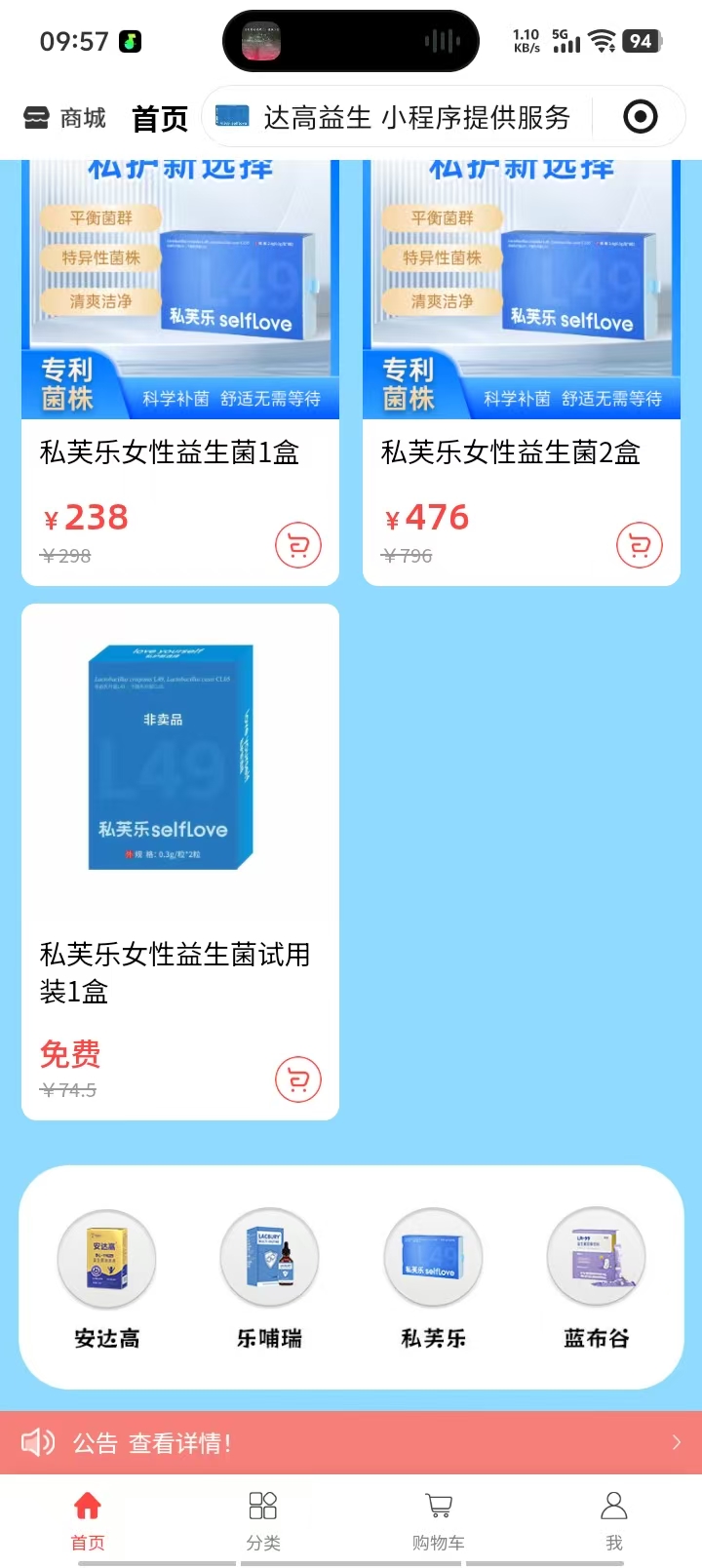
Task: Go to the 首页 tab
Action: coord(88,1519)
